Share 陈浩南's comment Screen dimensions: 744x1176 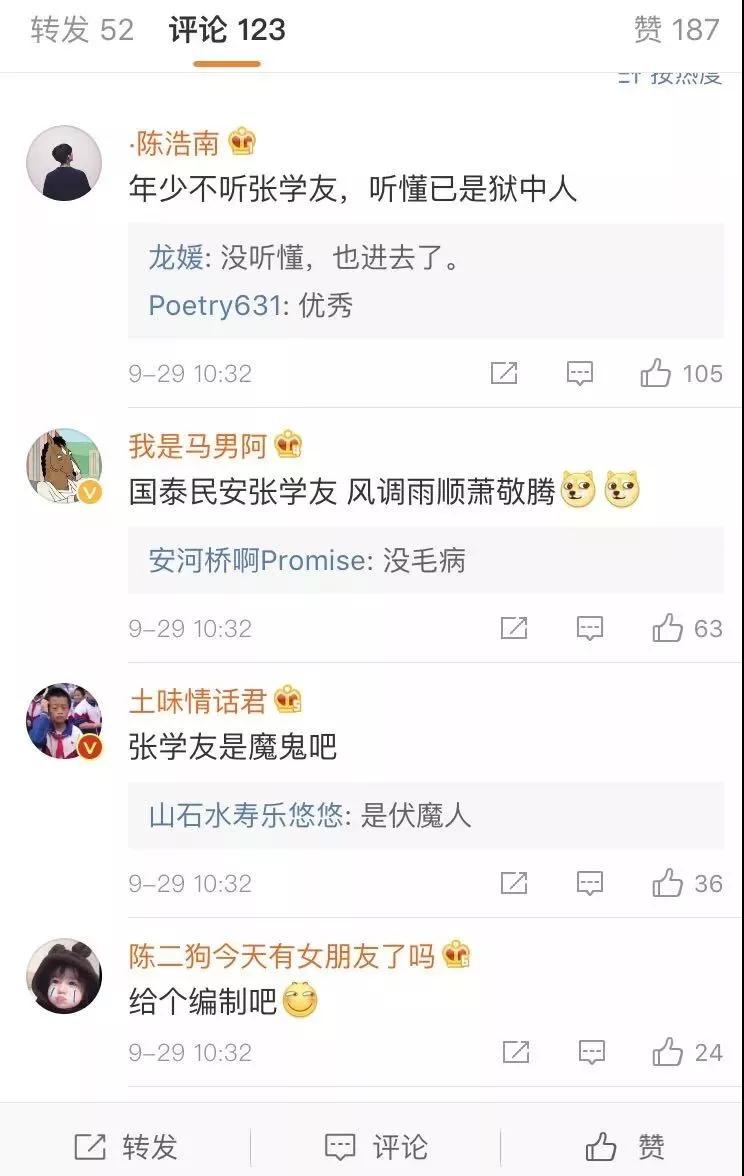(x=504, y=374)
